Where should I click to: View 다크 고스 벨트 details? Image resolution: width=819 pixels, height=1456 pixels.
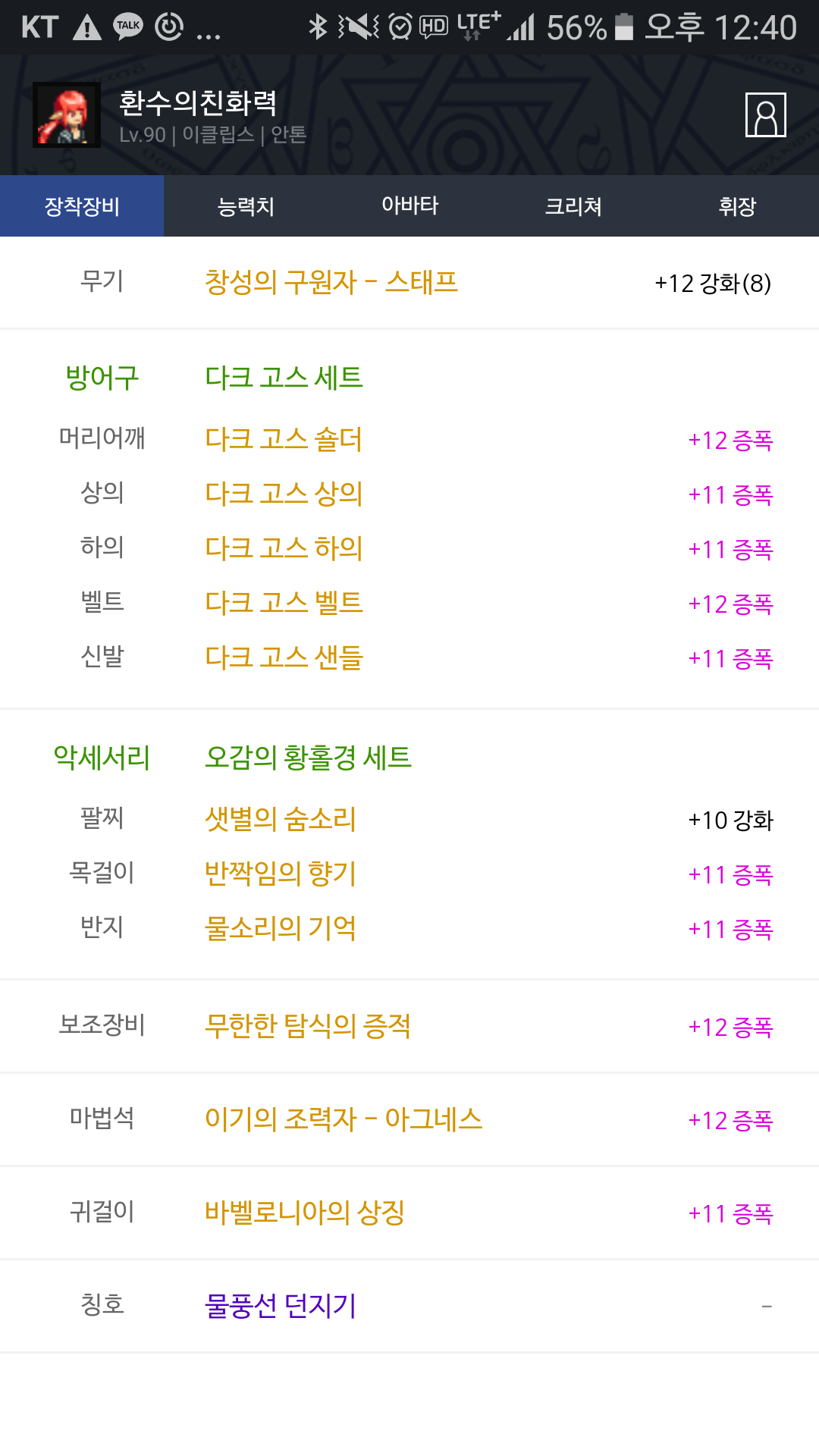coord(284,603)
